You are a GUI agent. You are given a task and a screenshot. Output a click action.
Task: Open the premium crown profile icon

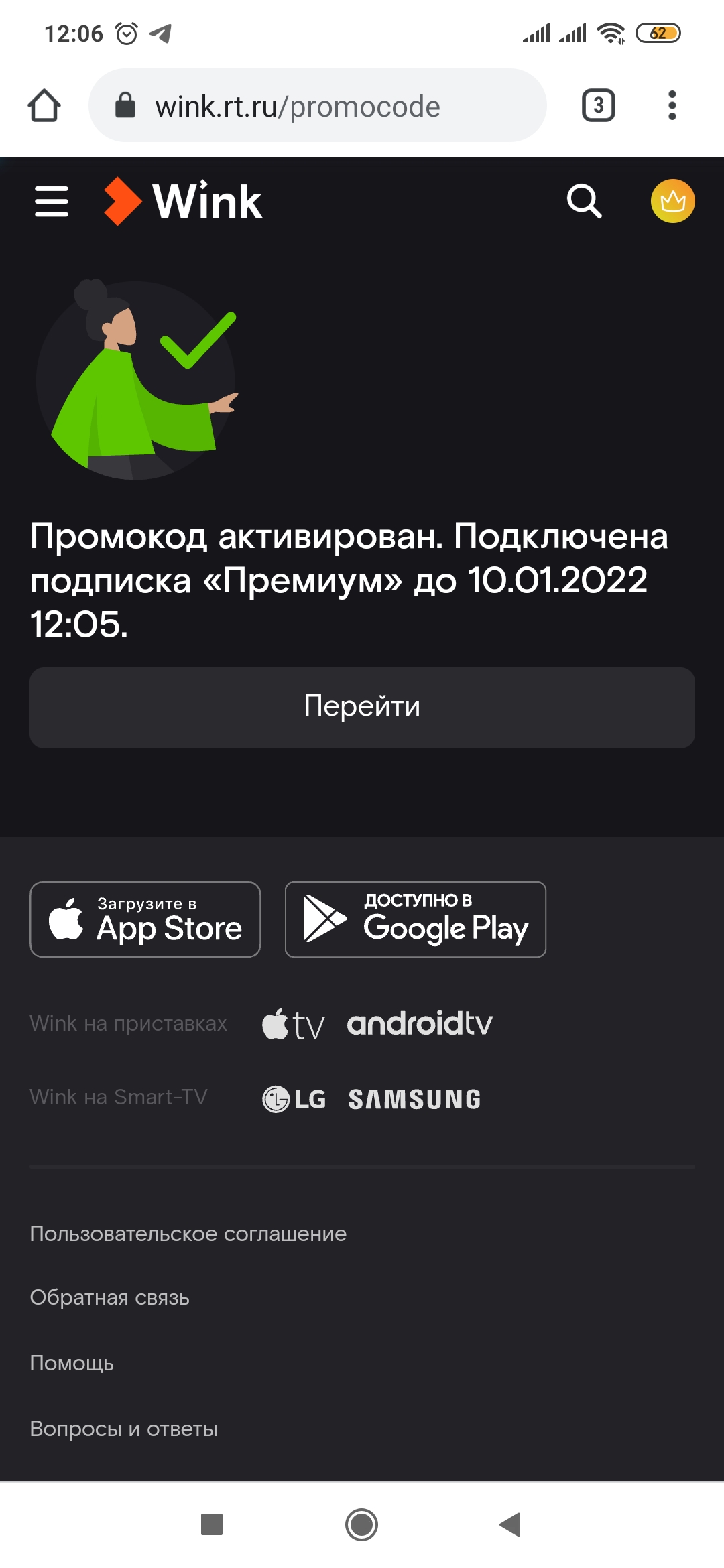click(x=672, y=201)
